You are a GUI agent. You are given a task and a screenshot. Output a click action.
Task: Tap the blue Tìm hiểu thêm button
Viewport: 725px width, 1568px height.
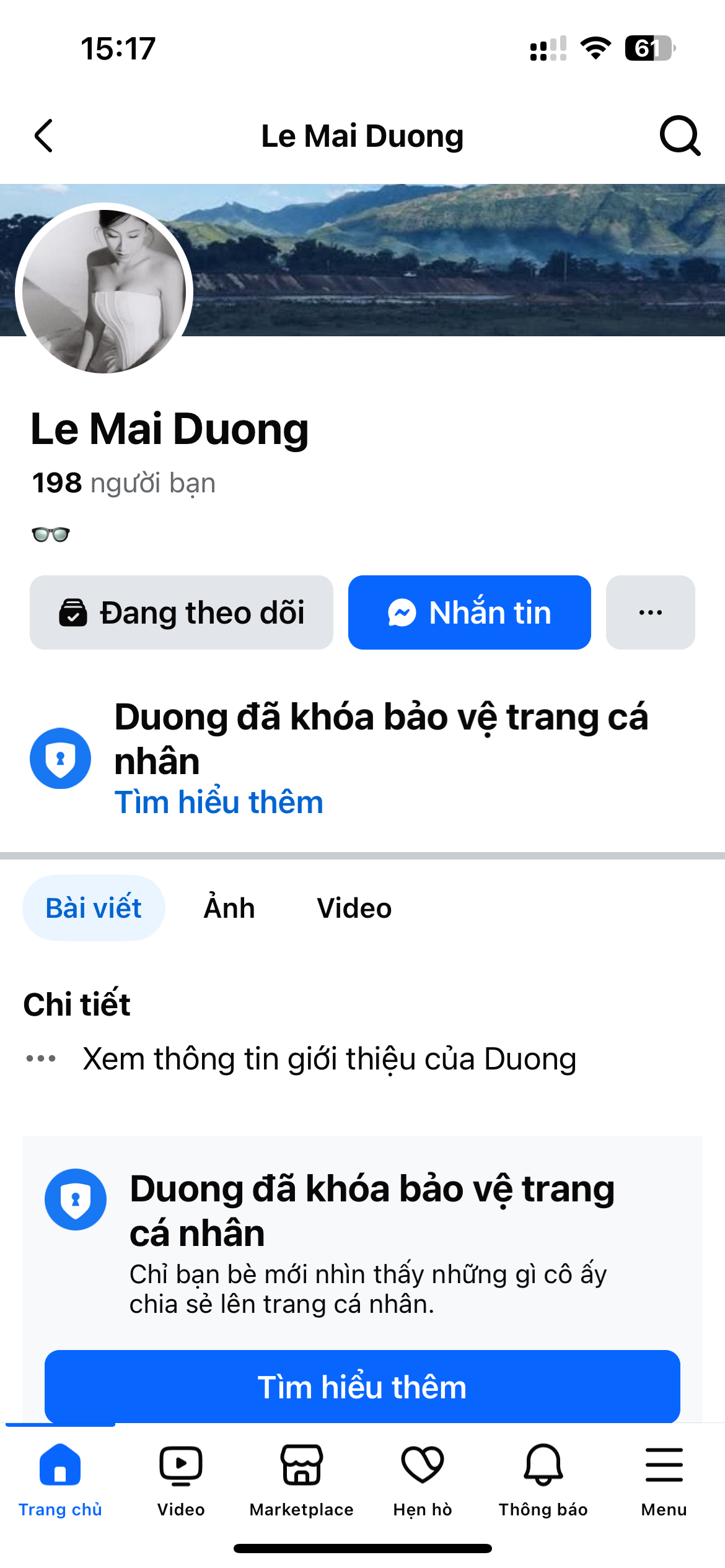tap(362, 1386)
